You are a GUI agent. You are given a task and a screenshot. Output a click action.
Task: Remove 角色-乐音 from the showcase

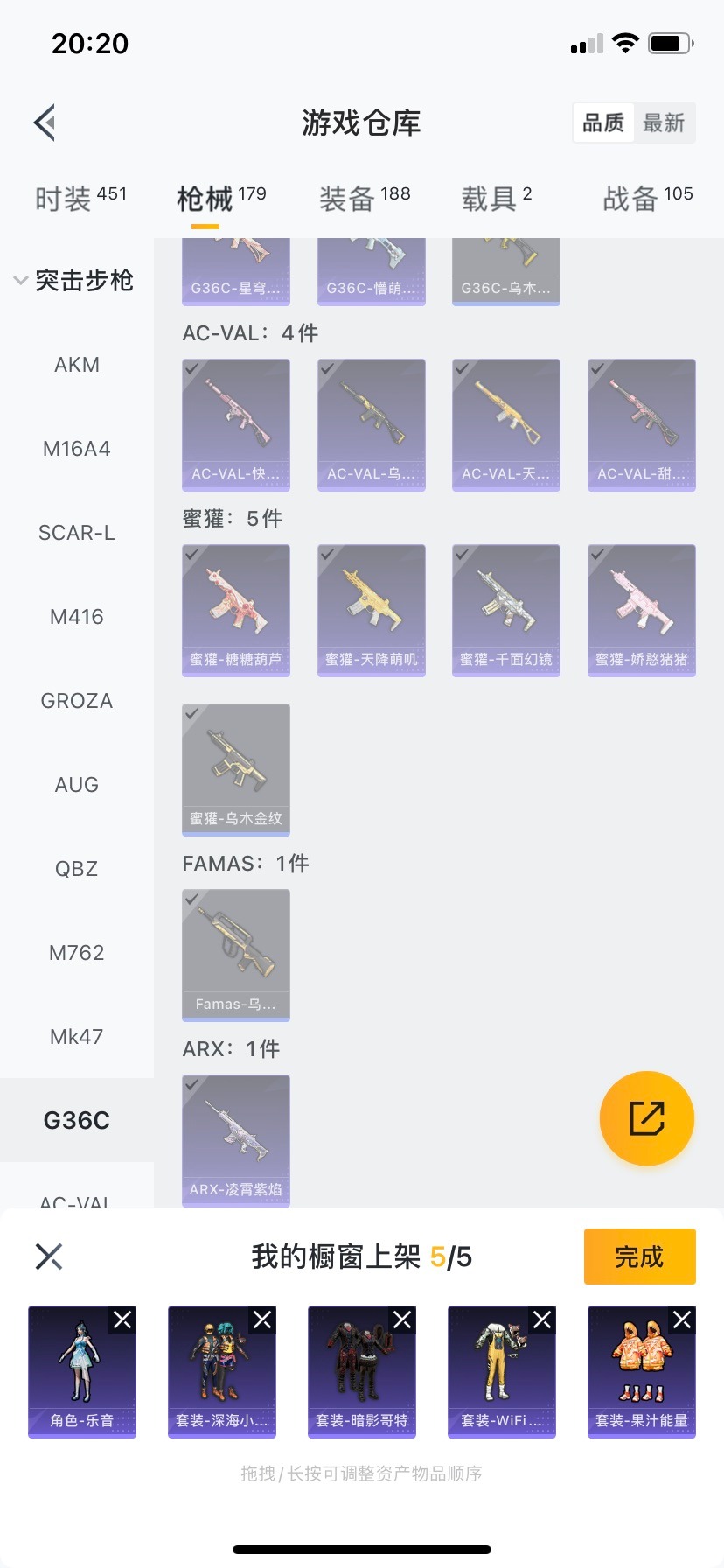click(x=122, y=1319)
